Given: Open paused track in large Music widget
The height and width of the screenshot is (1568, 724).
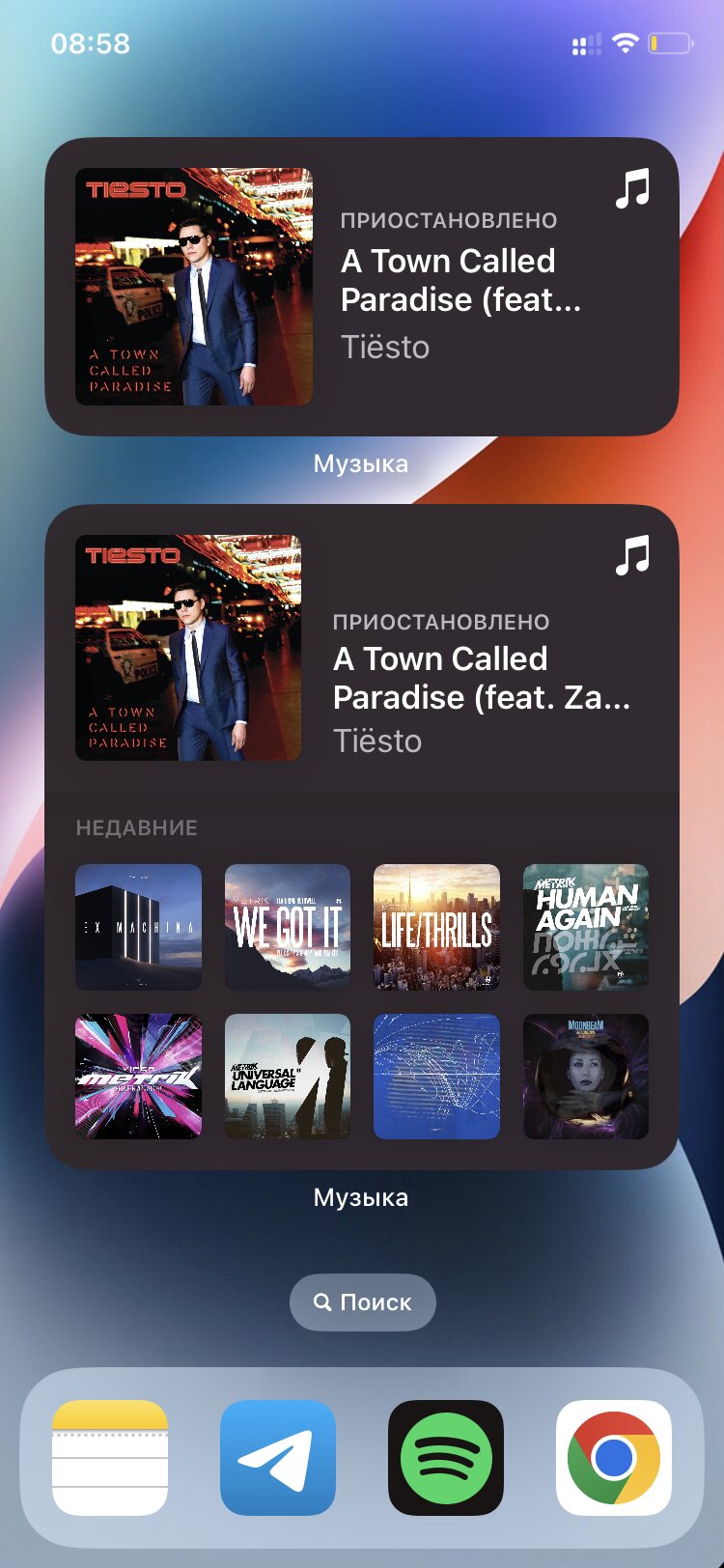Looking at the screenshot, I should tap(362, 648).
